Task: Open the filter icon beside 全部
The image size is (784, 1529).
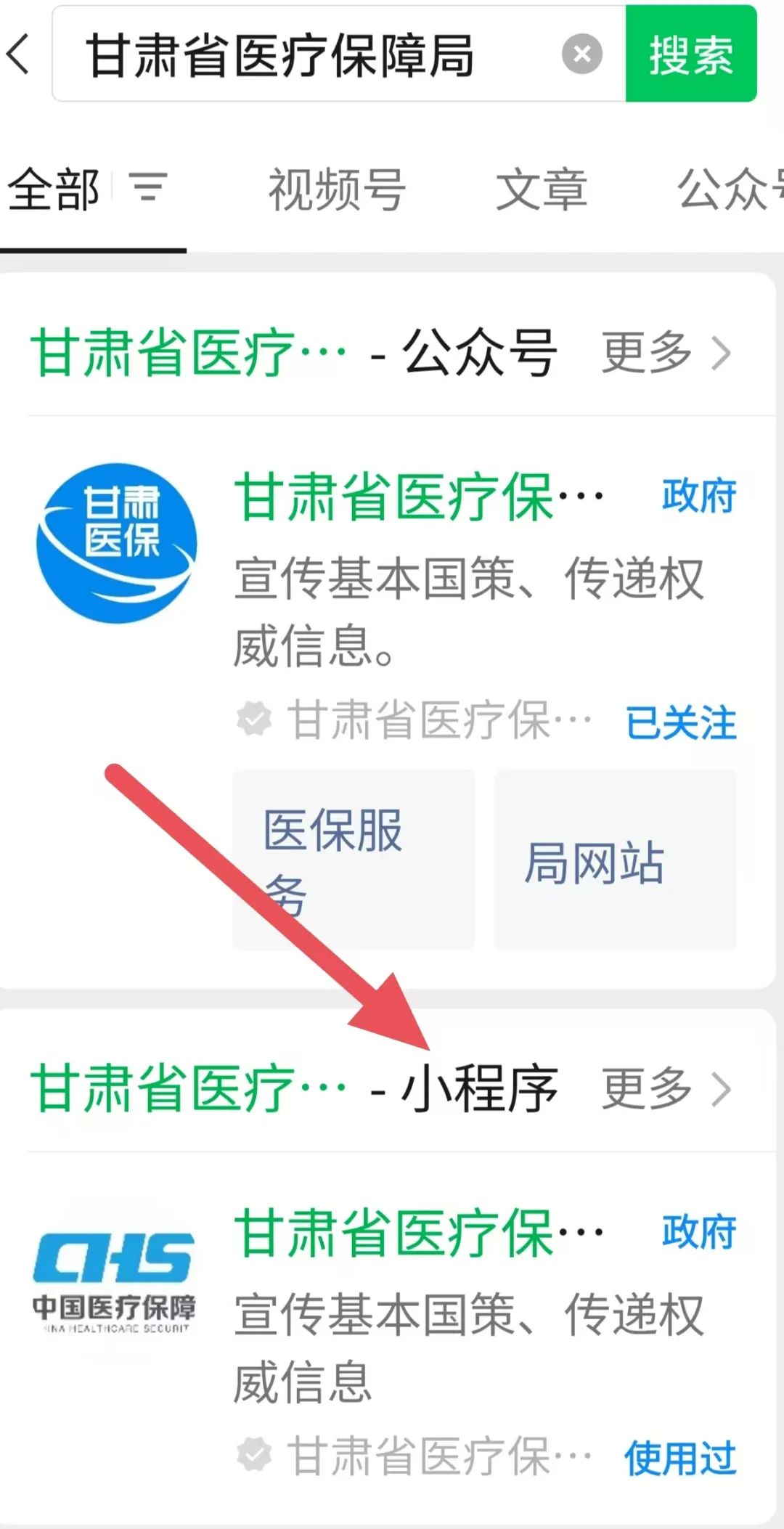Action: (x=149, y=187)
